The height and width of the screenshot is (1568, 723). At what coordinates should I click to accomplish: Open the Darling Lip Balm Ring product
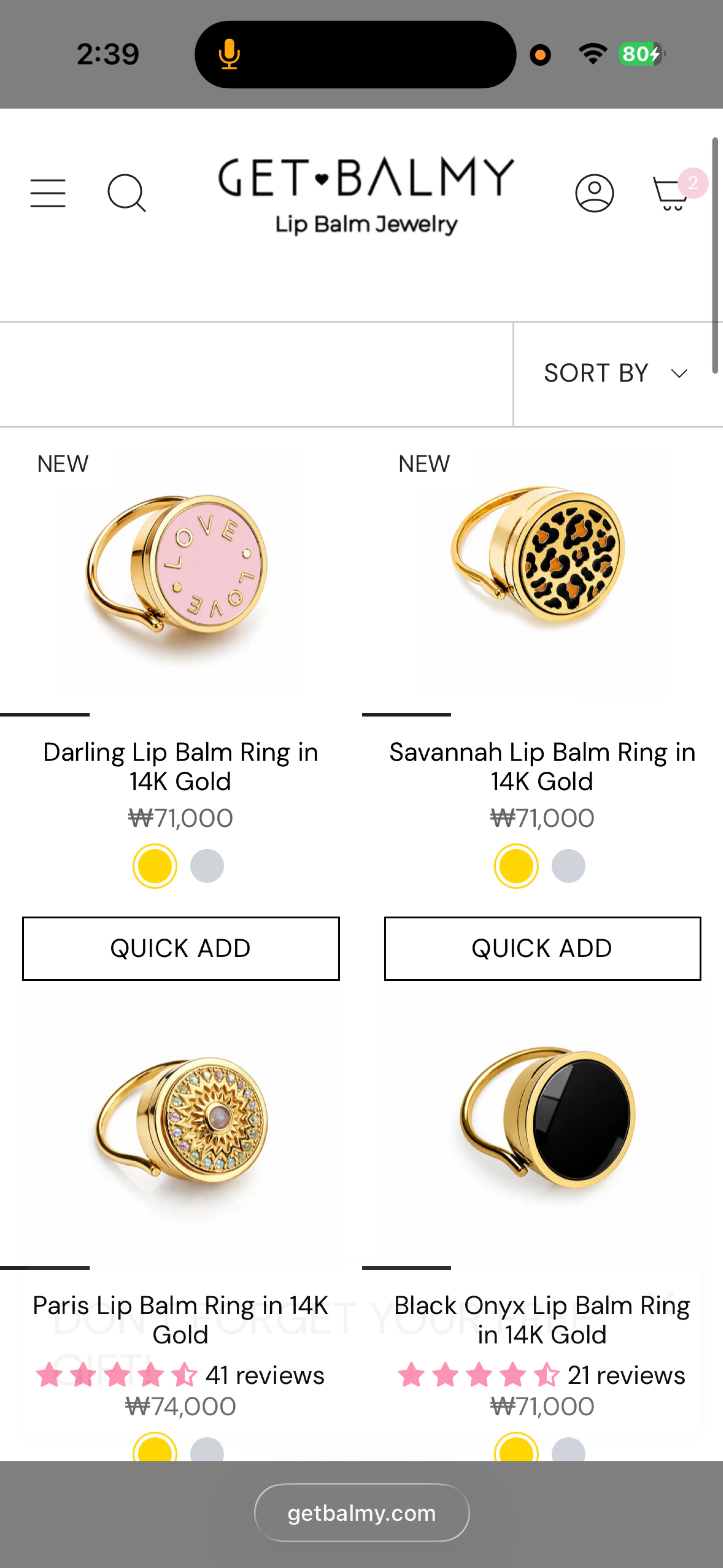click(180, 766)
